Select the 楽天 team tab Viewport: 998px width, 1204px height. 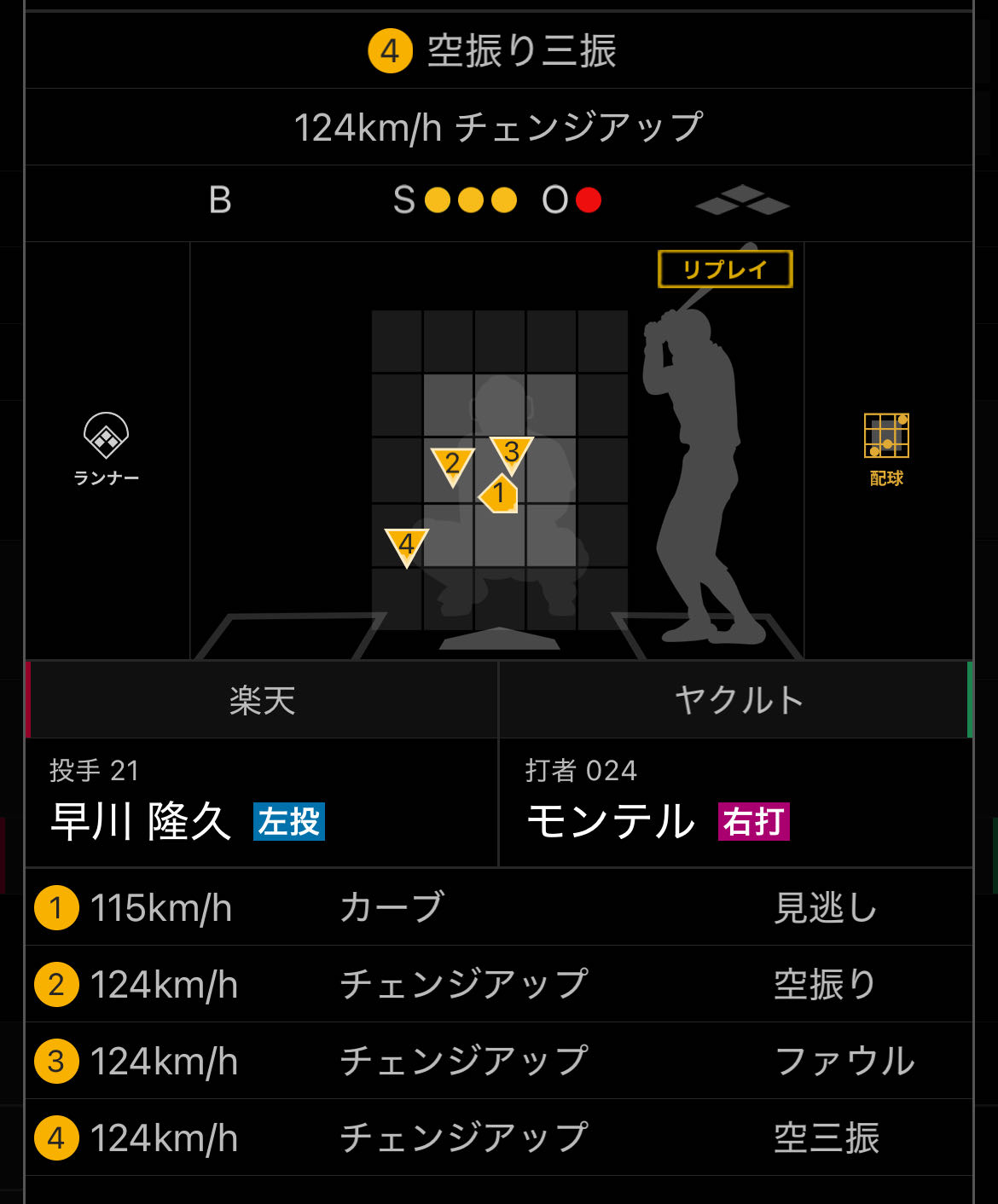262,700
